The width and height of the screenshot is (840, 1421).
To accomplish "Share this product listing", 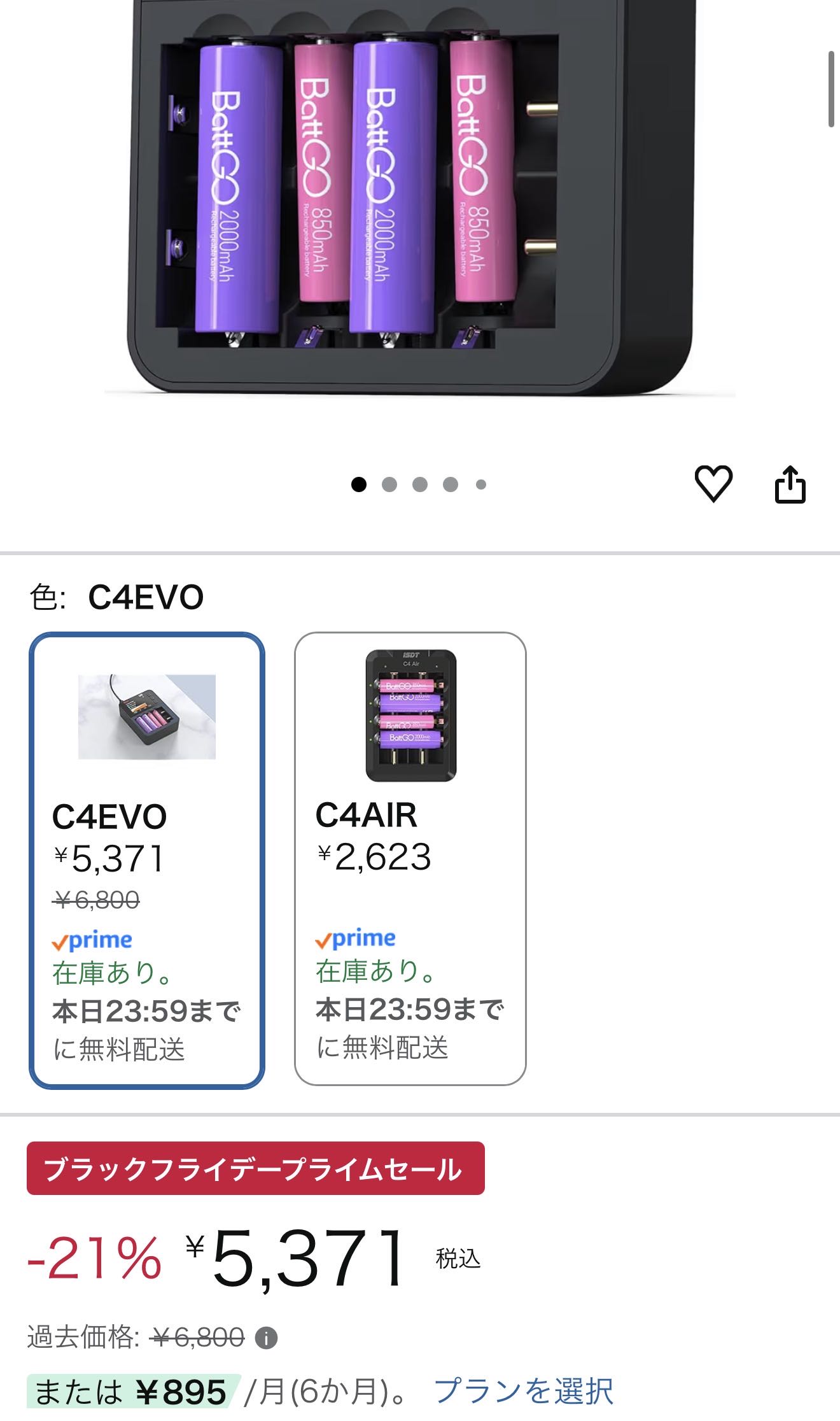I will point(790,485).
